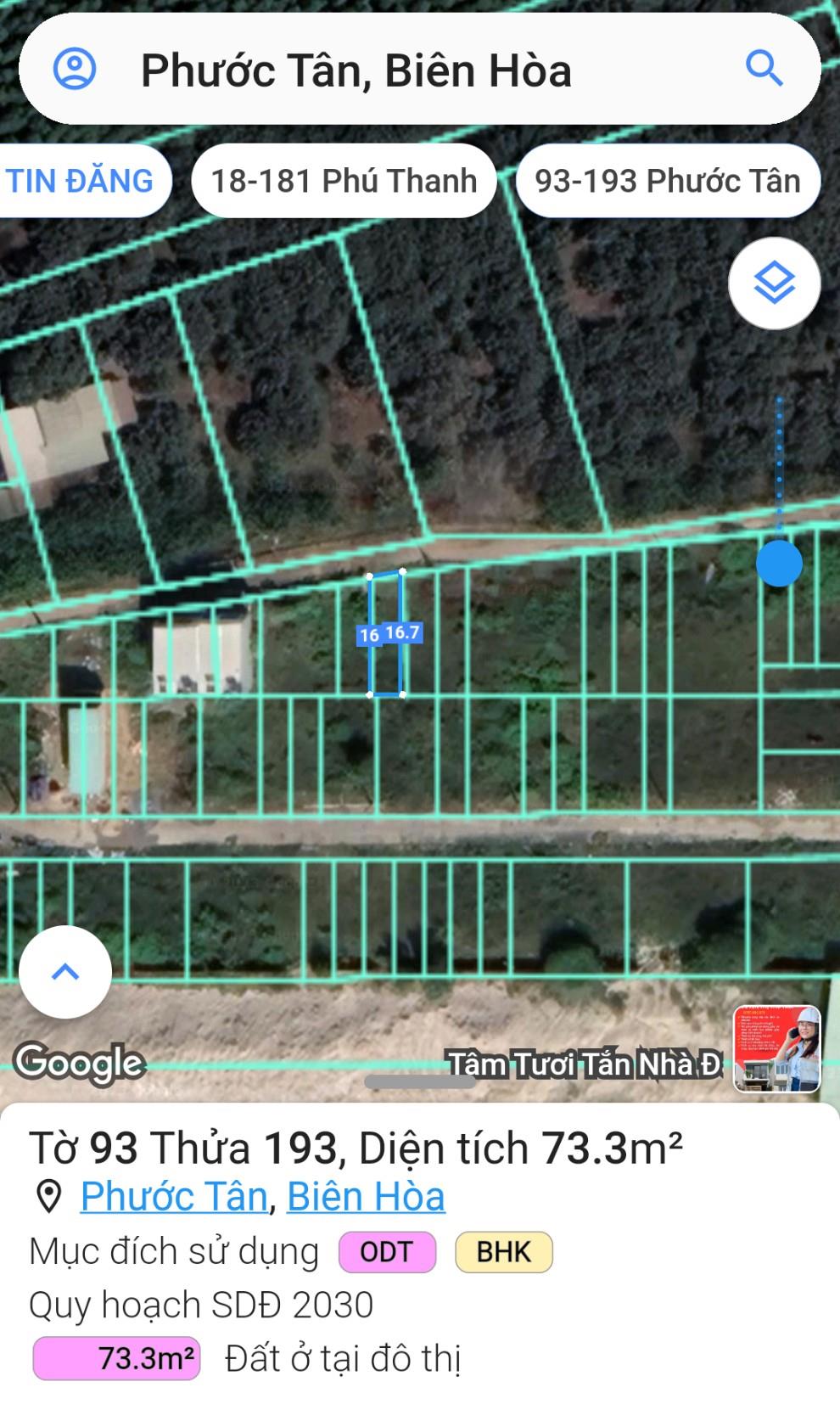
Task: Expand the panel with the up chevron
Action: (65, 972)
